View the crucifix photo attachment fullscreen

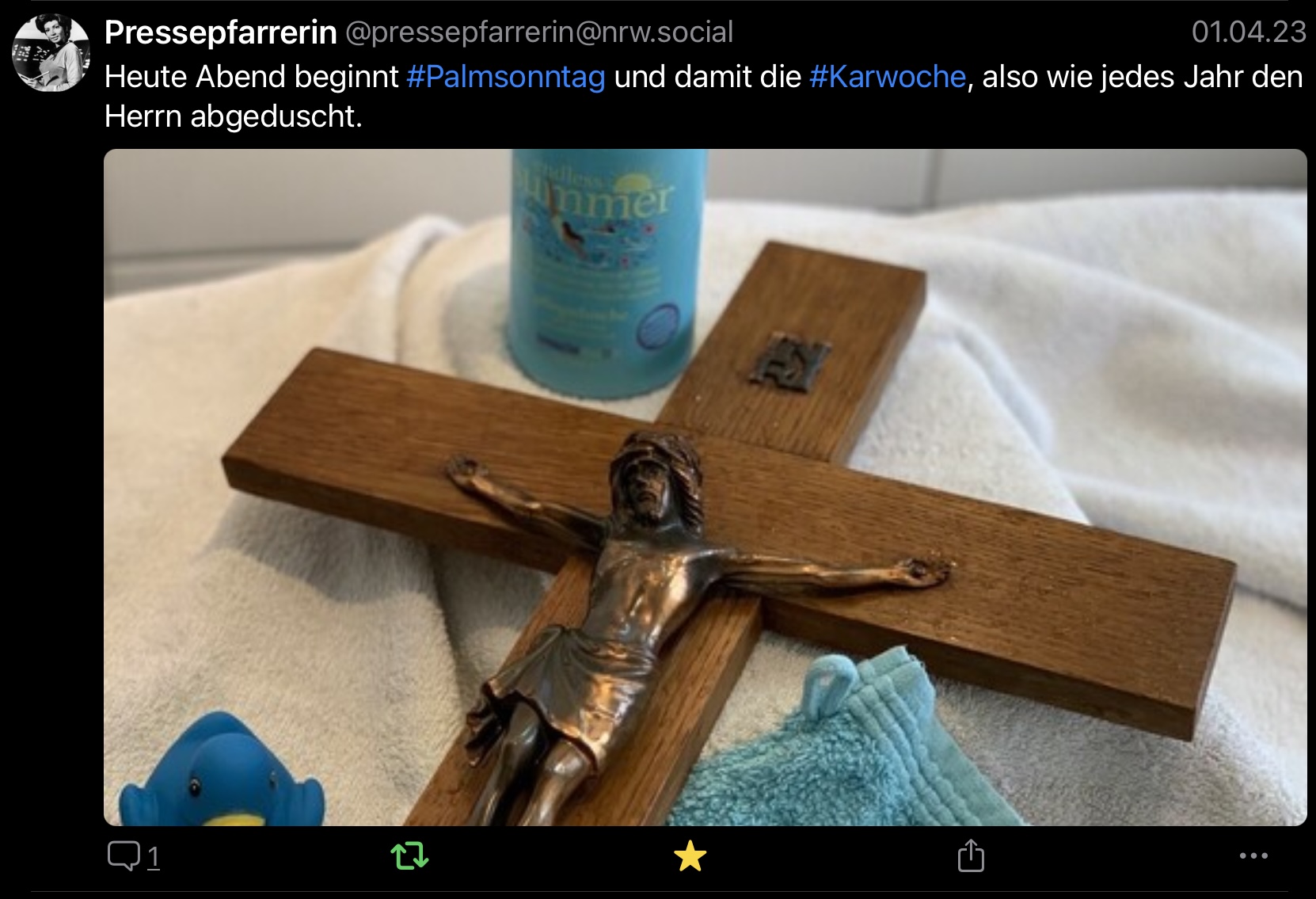(x=705, y=487)
